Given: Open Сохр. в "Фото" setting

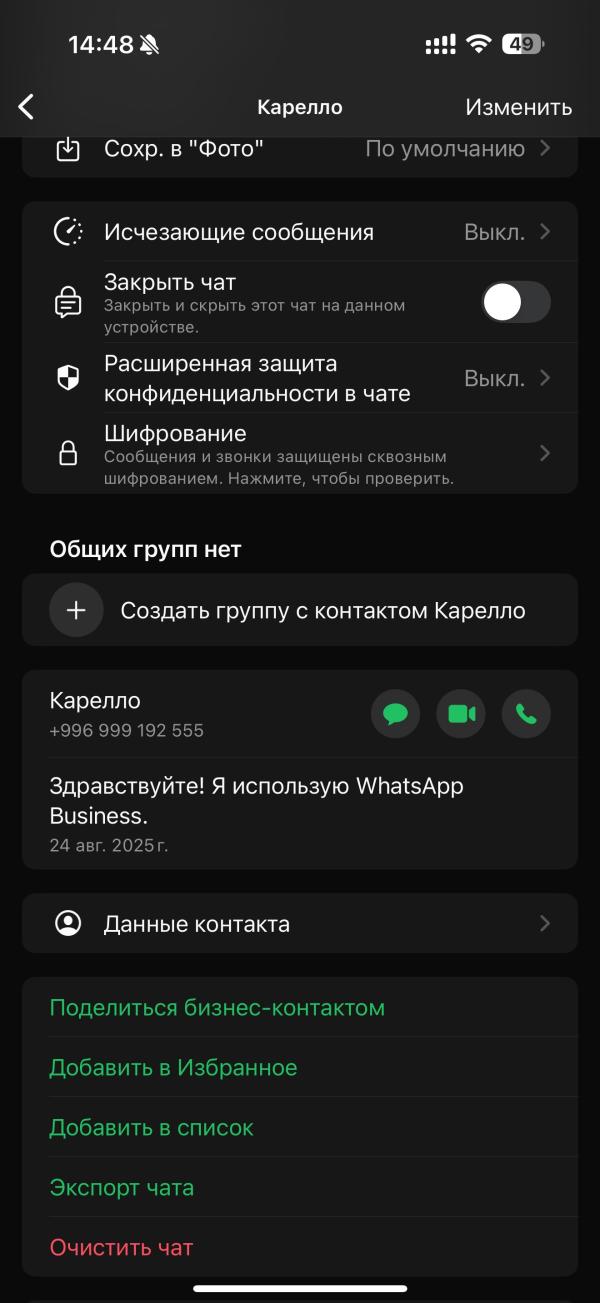Looking at the screenshot, I should (300, 150).
